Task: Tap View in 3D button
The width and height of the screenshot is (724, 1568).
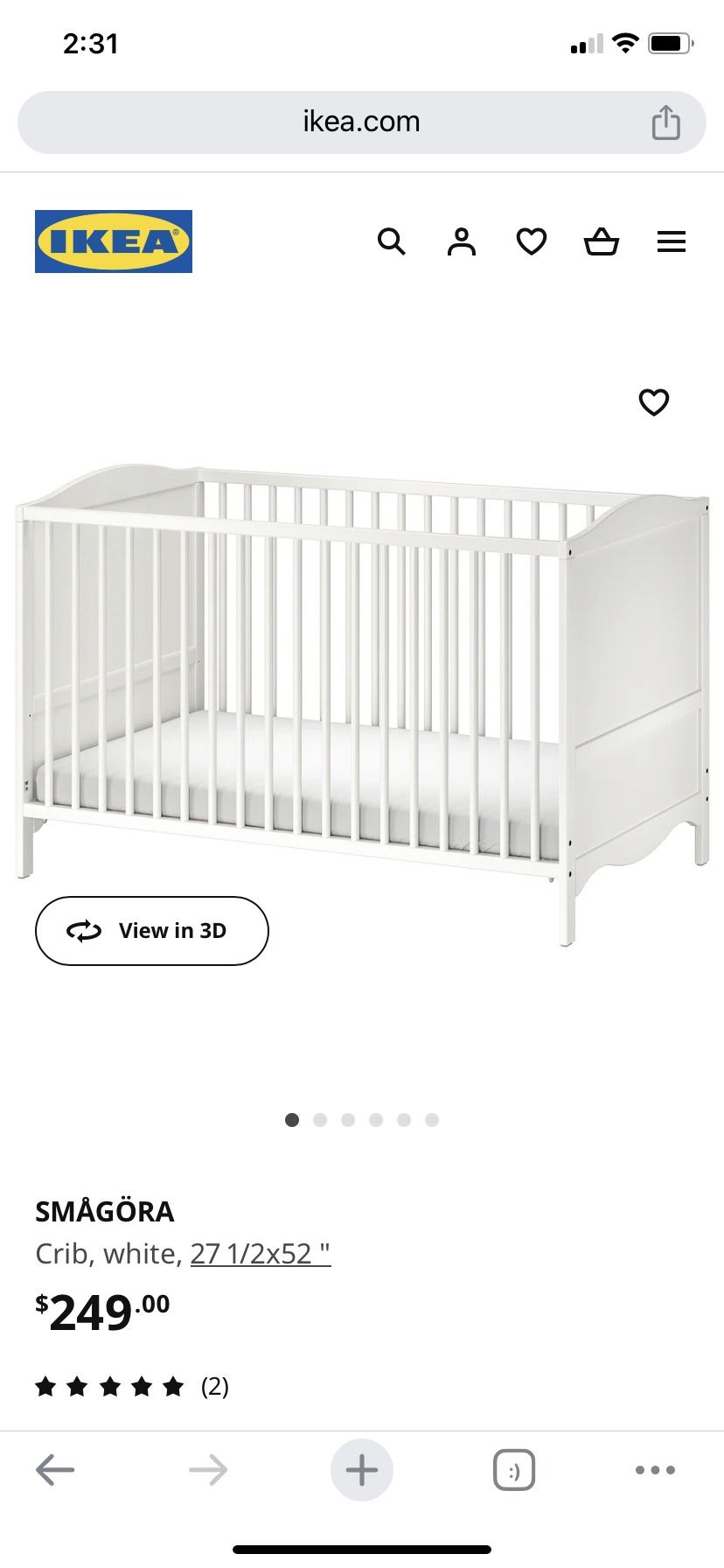Action: pos(152,931)
